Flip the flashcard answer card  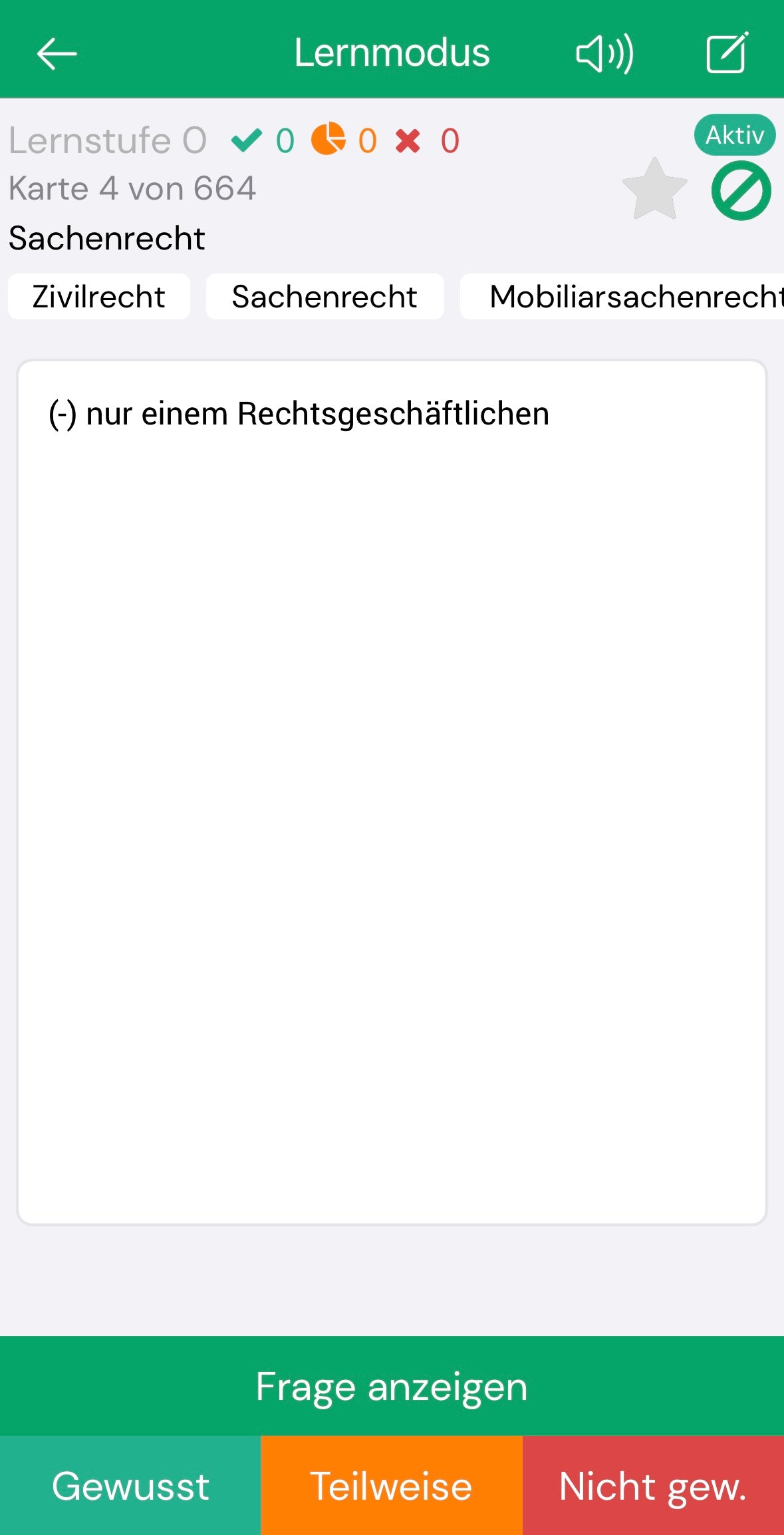click(392, 792)
